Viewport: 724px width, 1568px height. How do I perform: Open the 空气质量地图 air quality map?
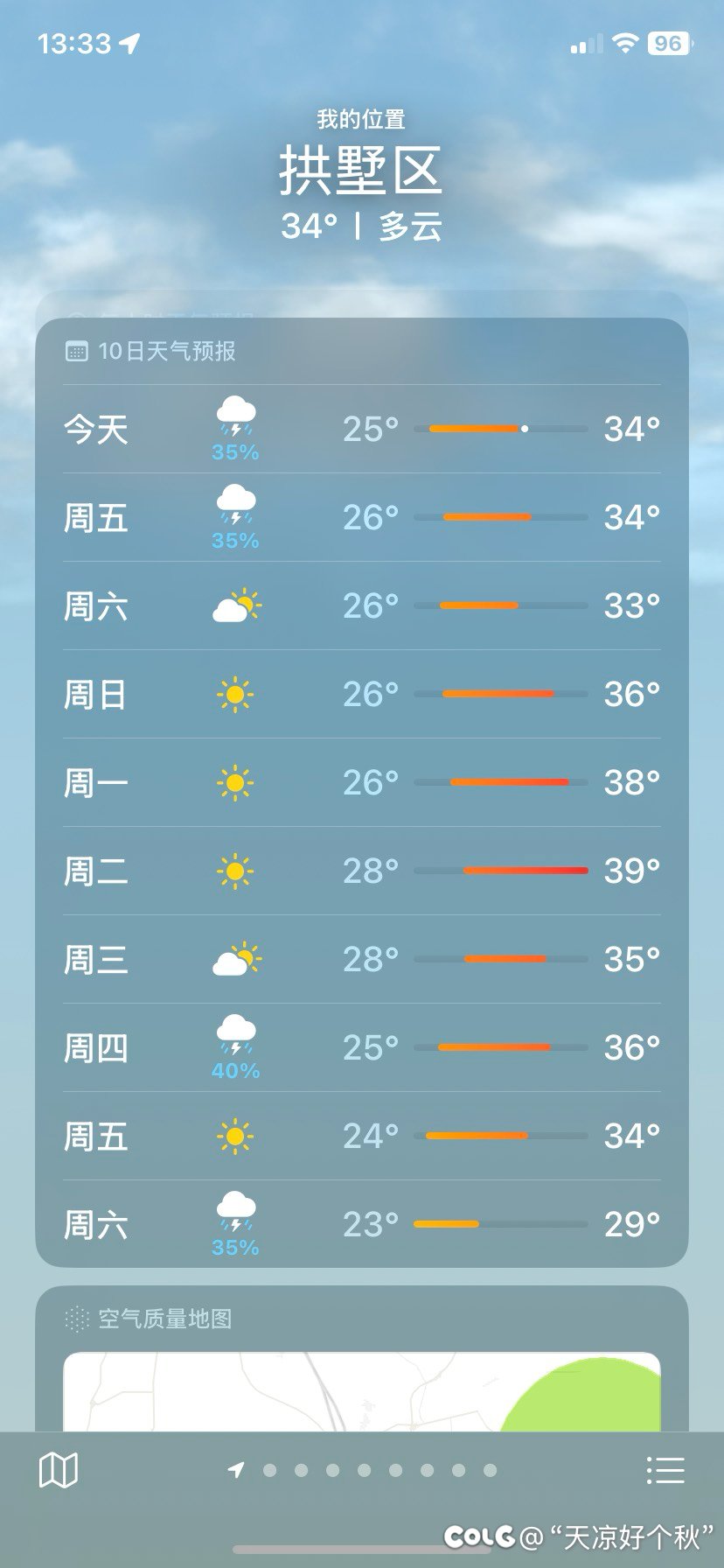[361, 1391]
